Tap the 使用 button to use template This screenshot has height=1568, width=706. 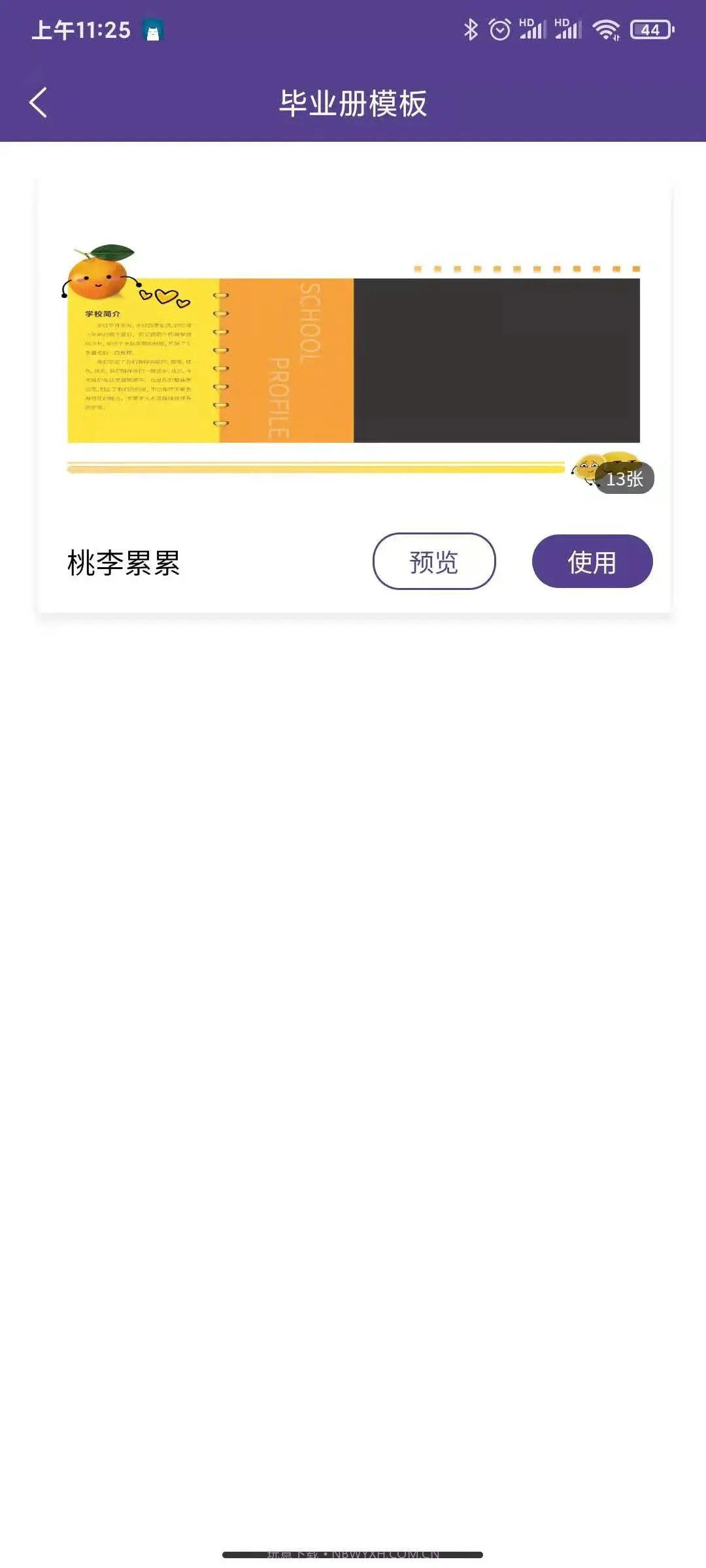[x=592, y=561]
